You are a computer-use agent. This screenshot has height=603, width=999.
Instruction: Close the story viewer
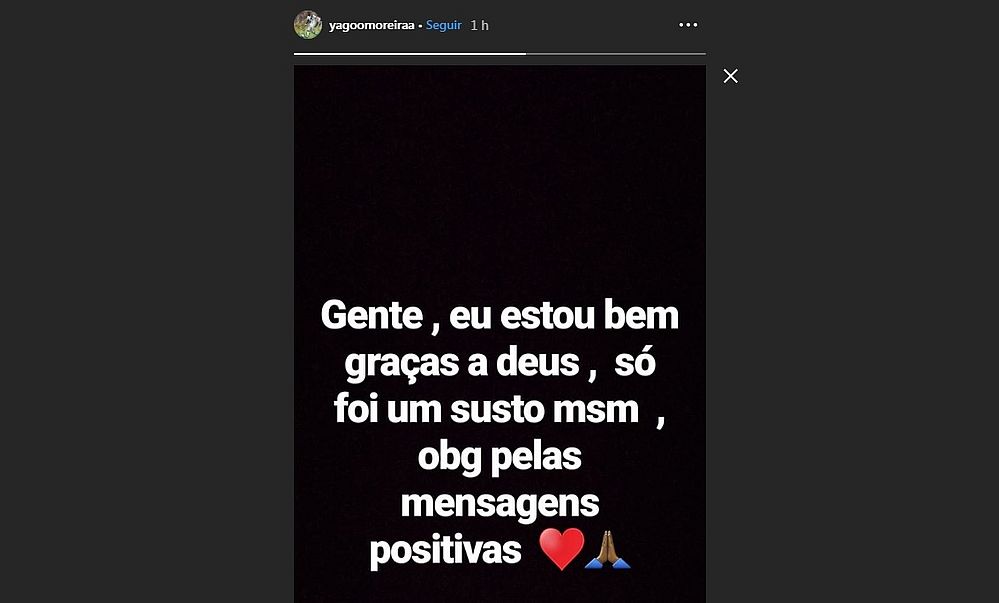click(x=731, y=76)
